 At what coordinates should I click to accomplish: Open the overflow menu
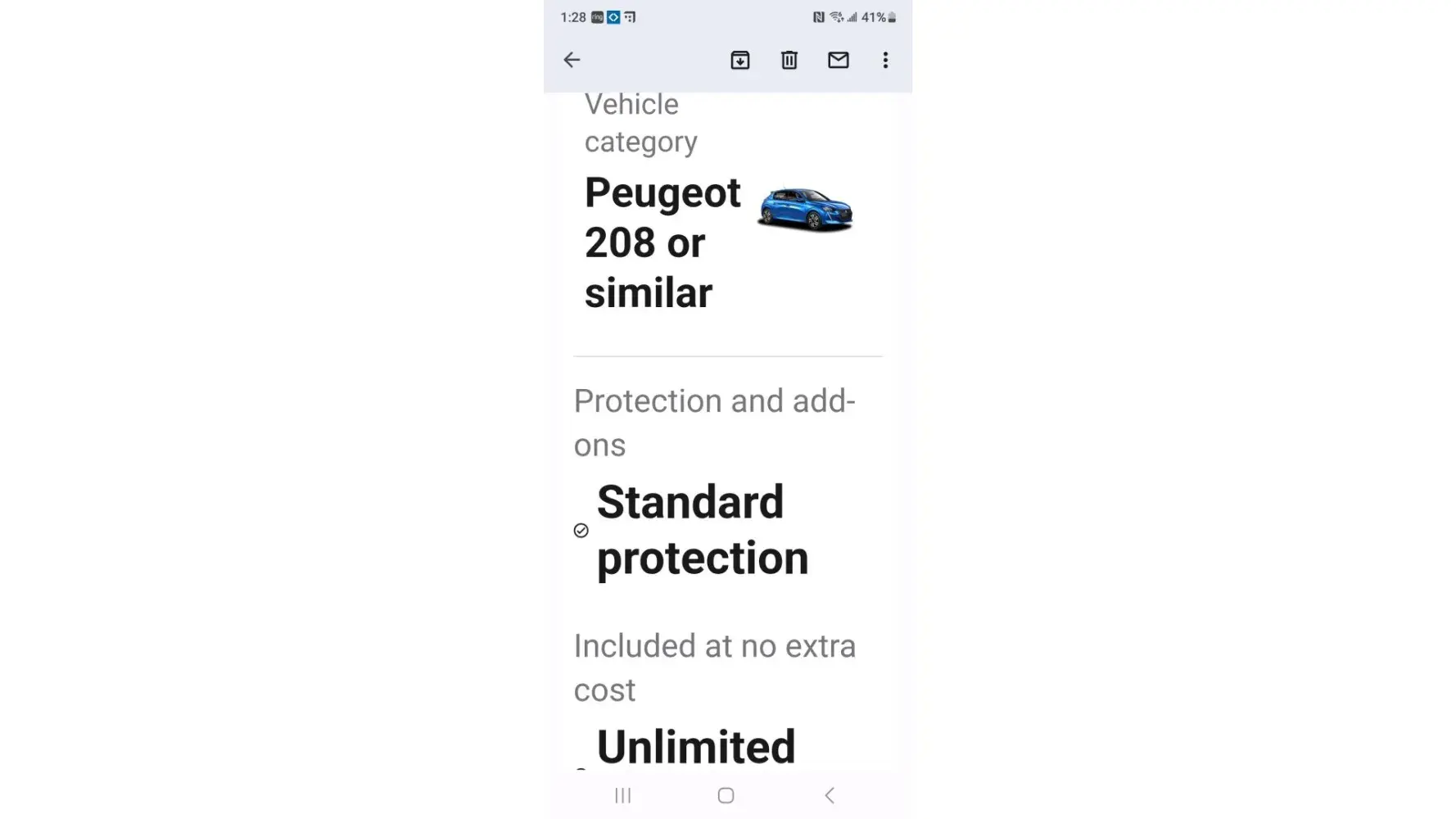(x=885, y=60)
